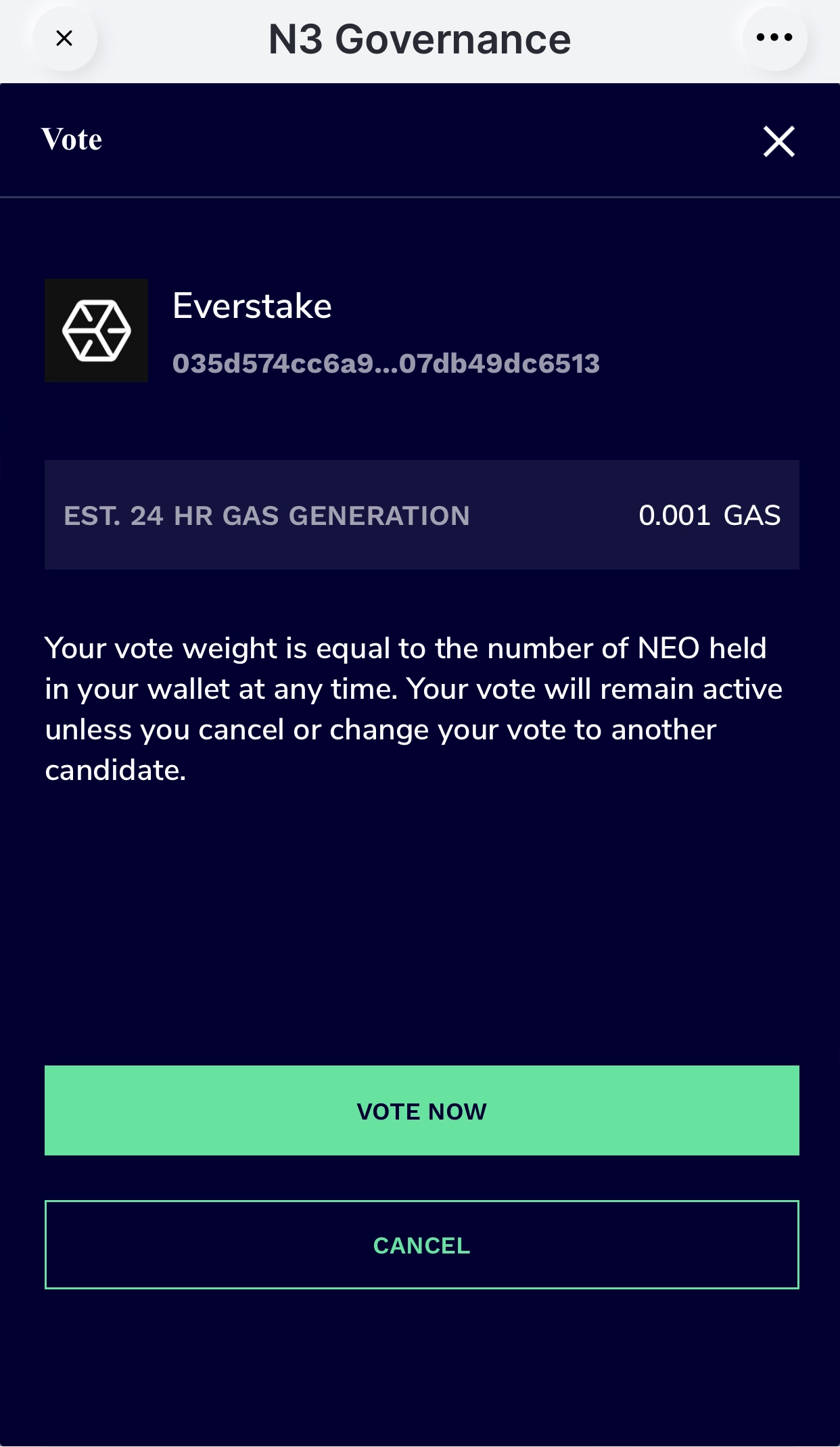Tap Cancel to abort voting
The width and height of the screenshot is (840, 1447).
click(x=421, y=1245)
